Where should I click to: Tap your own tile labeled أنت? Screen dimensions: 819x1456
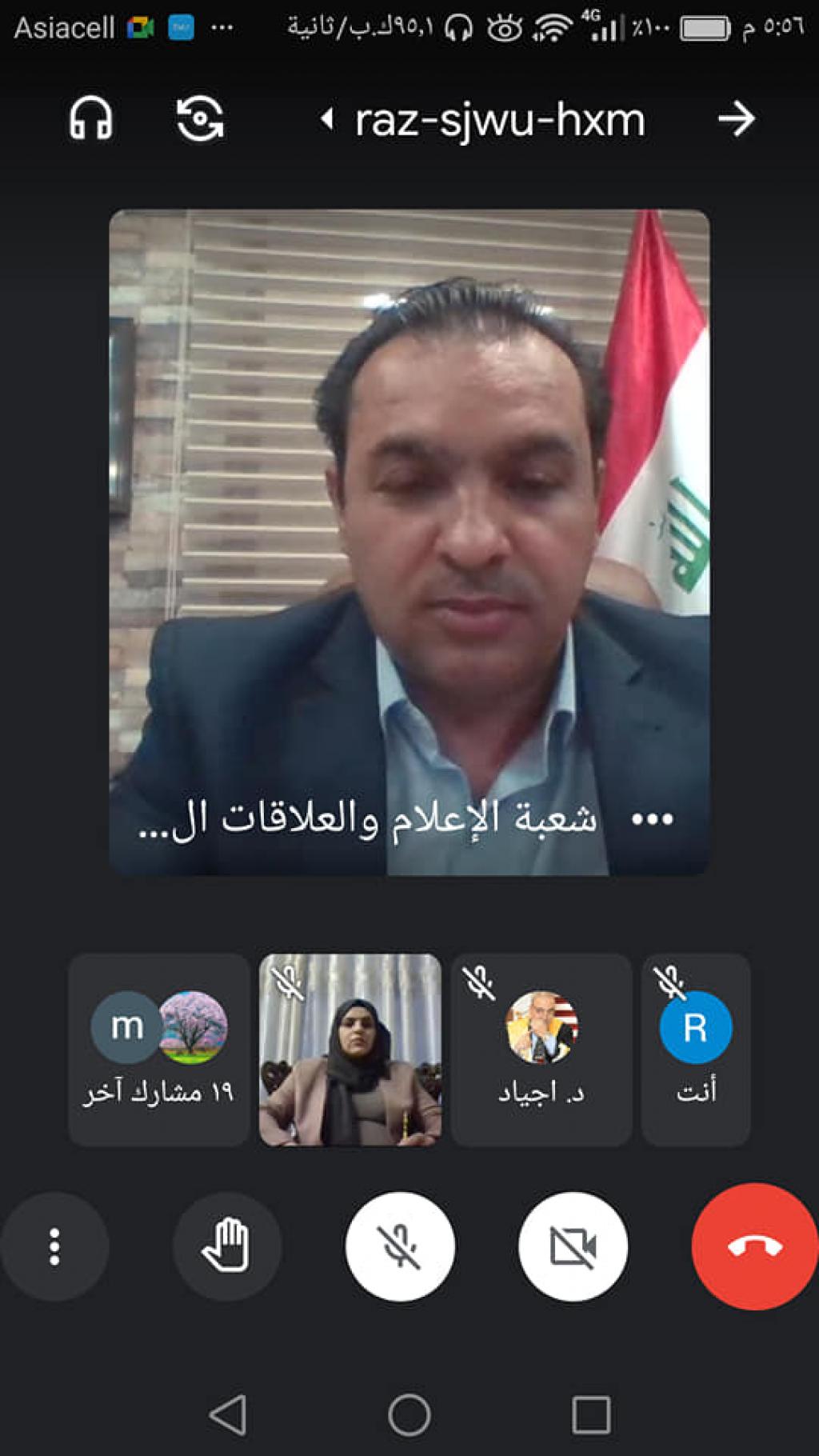(x=695, y=1050)
